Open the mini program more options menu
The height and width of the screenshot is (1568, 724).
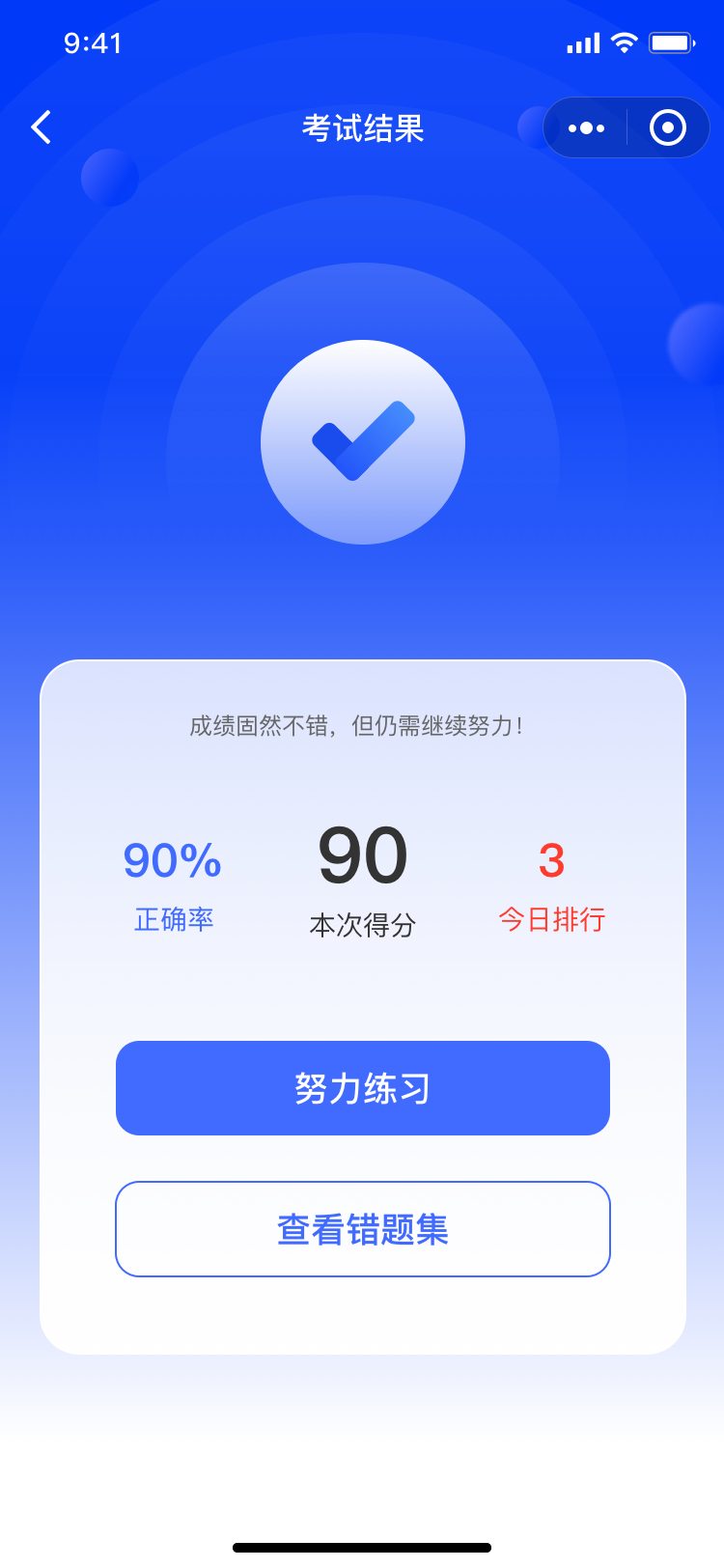coord(586,127)
